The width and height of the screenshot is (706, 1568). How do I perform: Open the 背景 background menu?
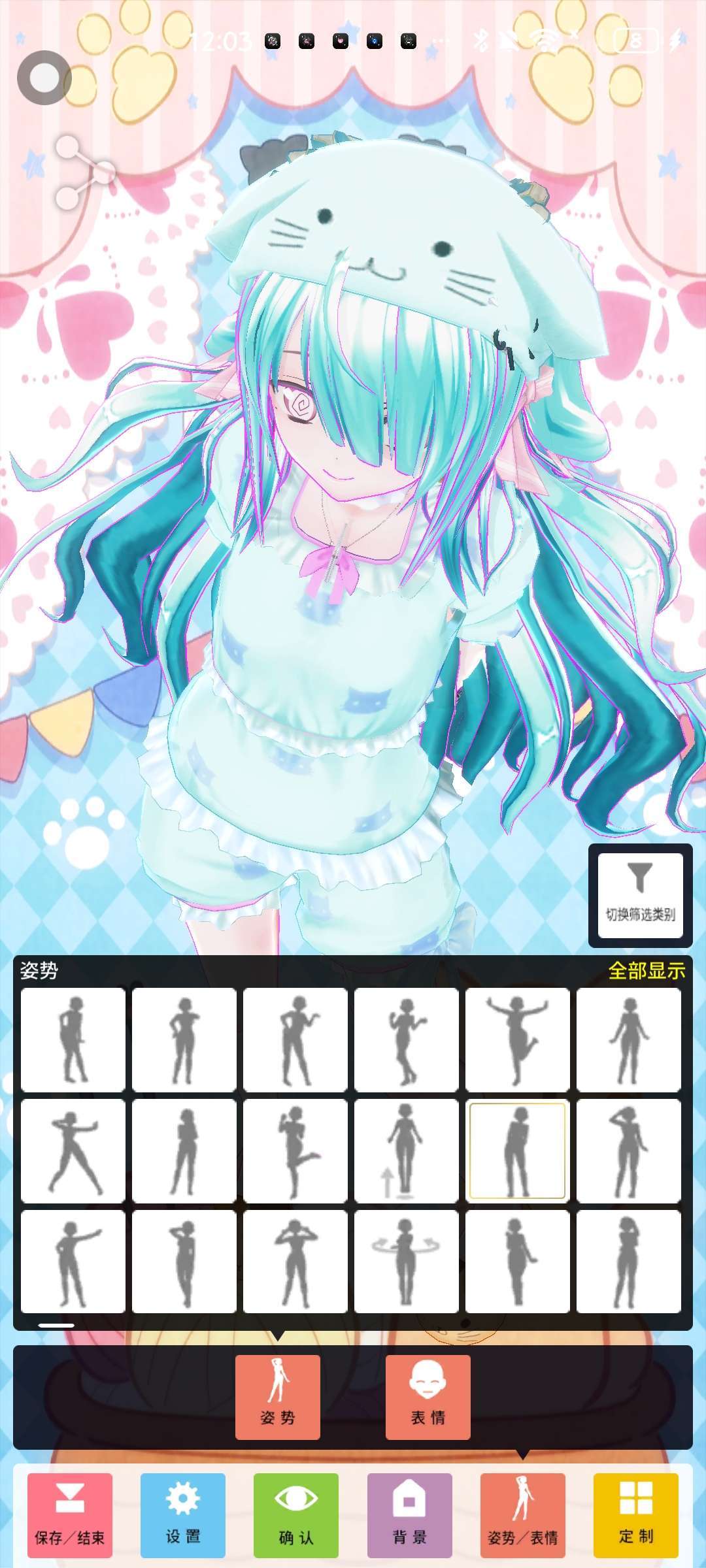click(410, 1515)
